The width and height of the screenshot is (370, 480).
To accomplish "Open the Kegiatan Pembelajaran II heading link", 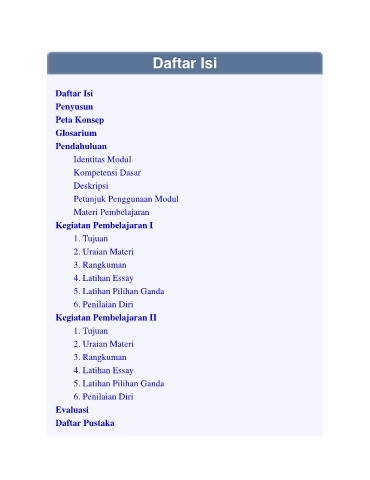I will click(x=106, y=317).
